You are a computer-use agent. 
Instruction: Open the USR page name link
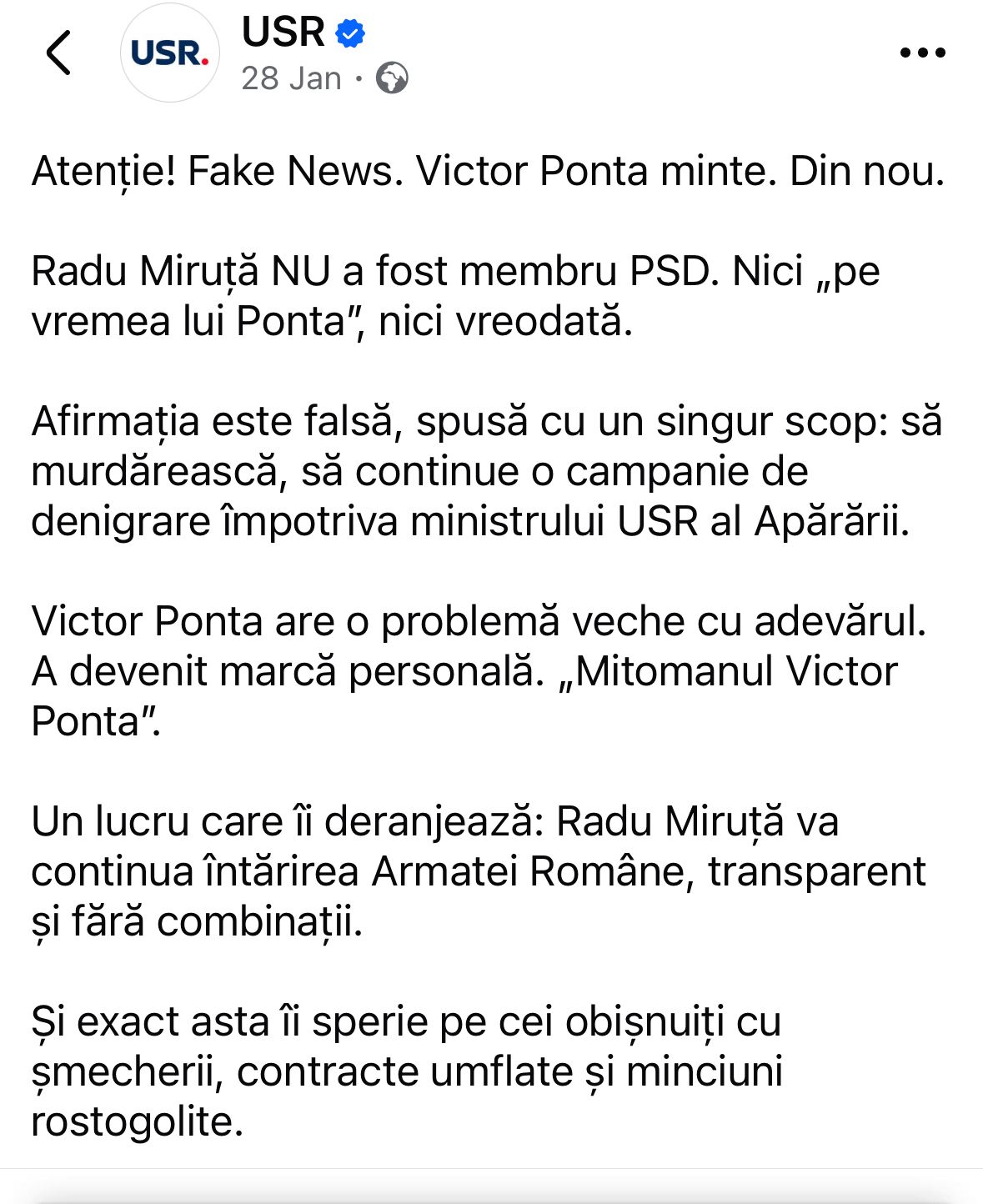(x=283, y=33)
